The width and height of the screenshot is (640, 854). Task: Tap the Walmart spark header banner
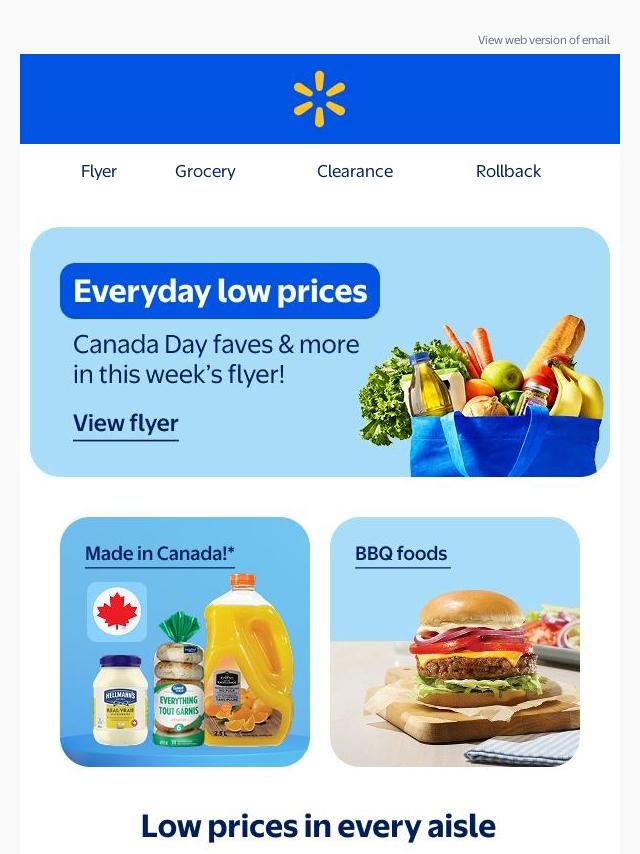pyautogui.click(x=320, y=99)
